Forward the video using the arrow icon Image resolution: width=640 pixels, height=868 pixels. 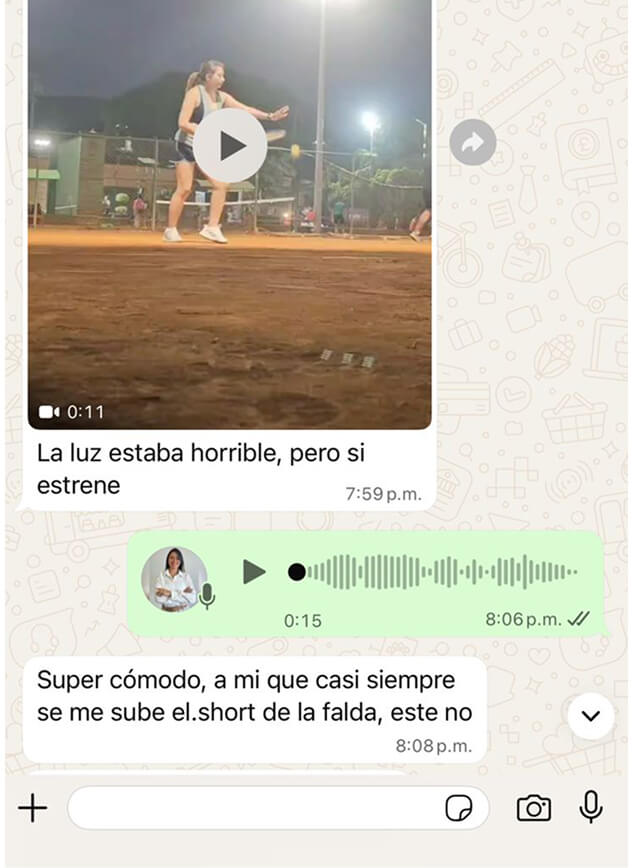pyautogui.click(x=473, y=142)
